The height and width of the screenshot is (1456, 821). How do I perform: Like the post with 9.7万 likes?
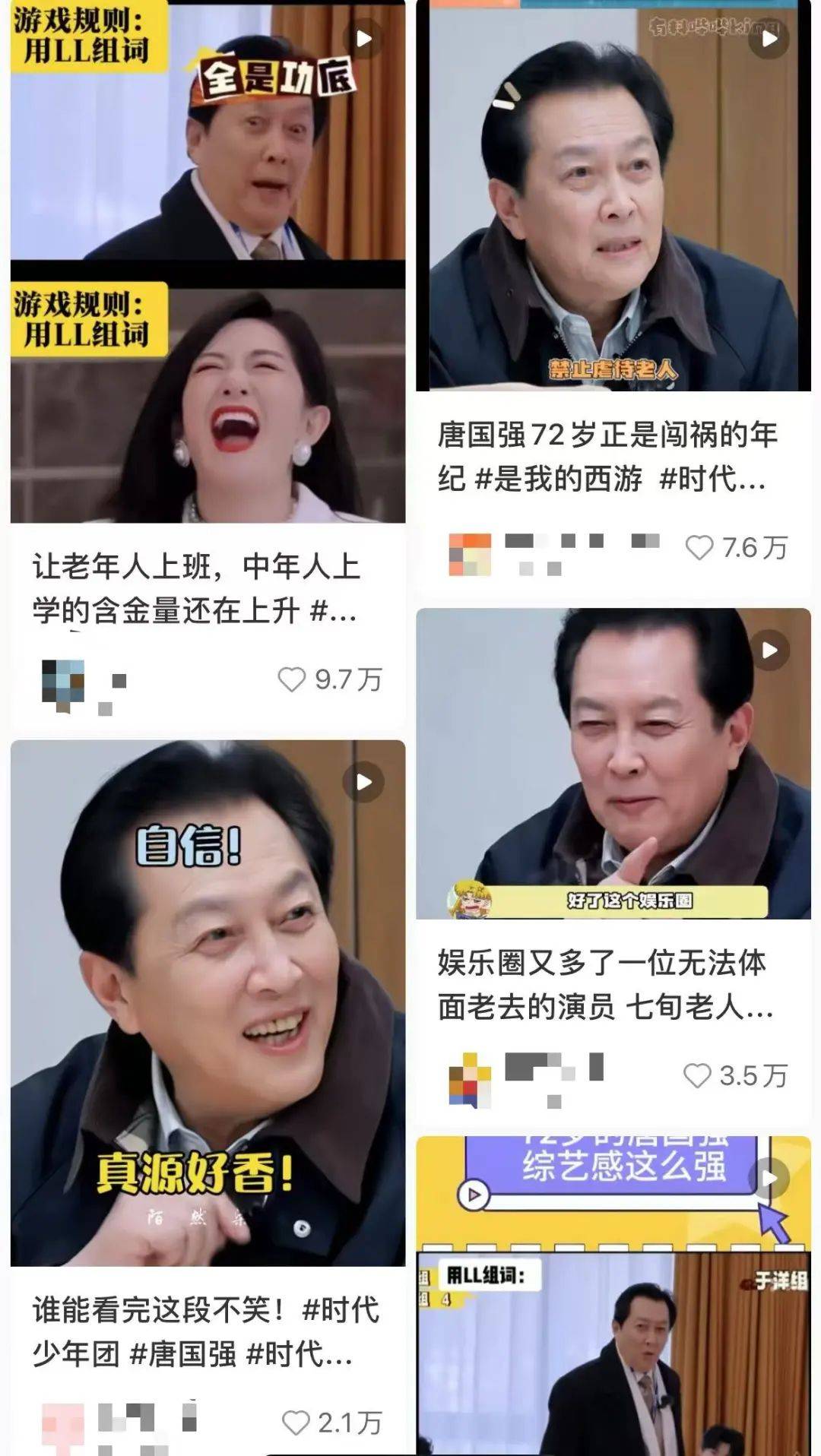click(291, 679)
